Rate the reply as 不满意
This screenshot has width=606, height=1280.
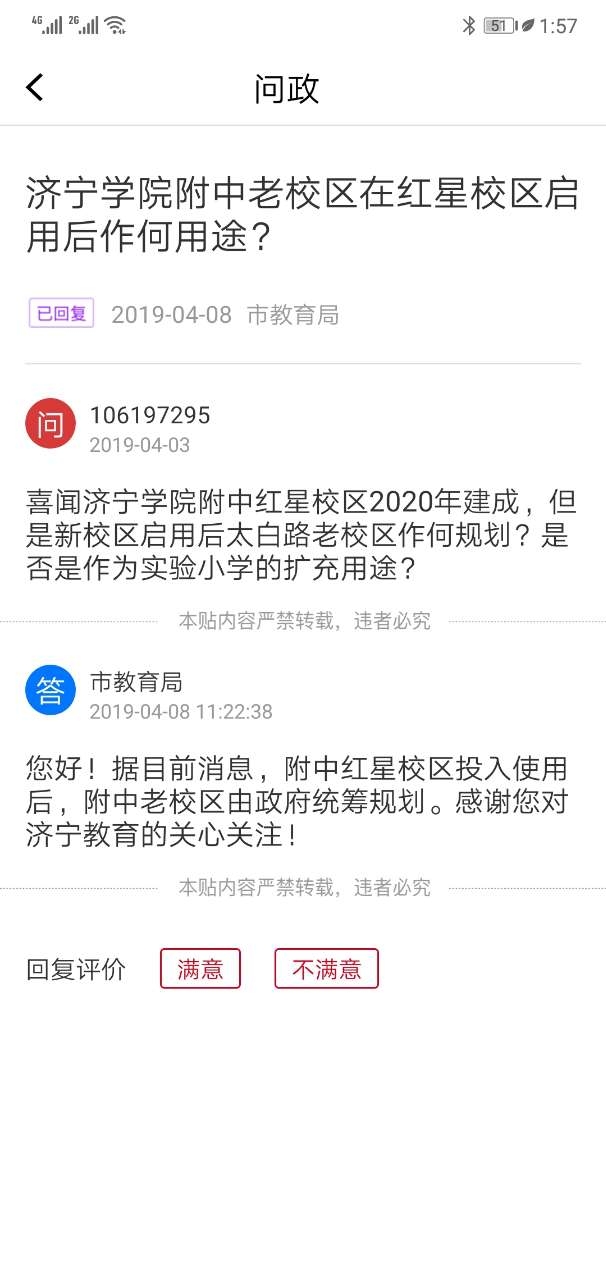click(326, 968)
